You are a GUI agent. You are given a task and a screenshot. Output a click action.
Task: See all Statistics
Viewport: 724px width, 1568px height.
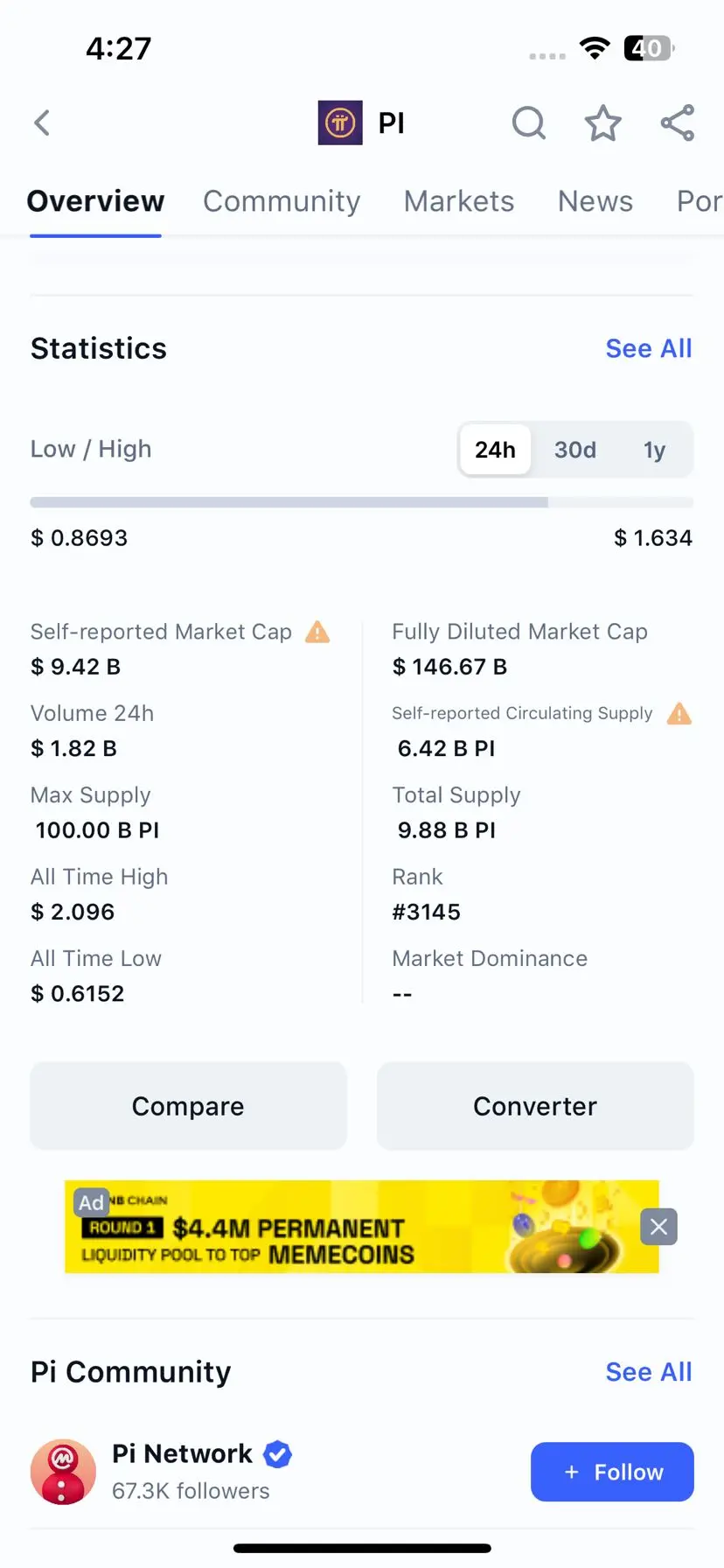(648, 348)
